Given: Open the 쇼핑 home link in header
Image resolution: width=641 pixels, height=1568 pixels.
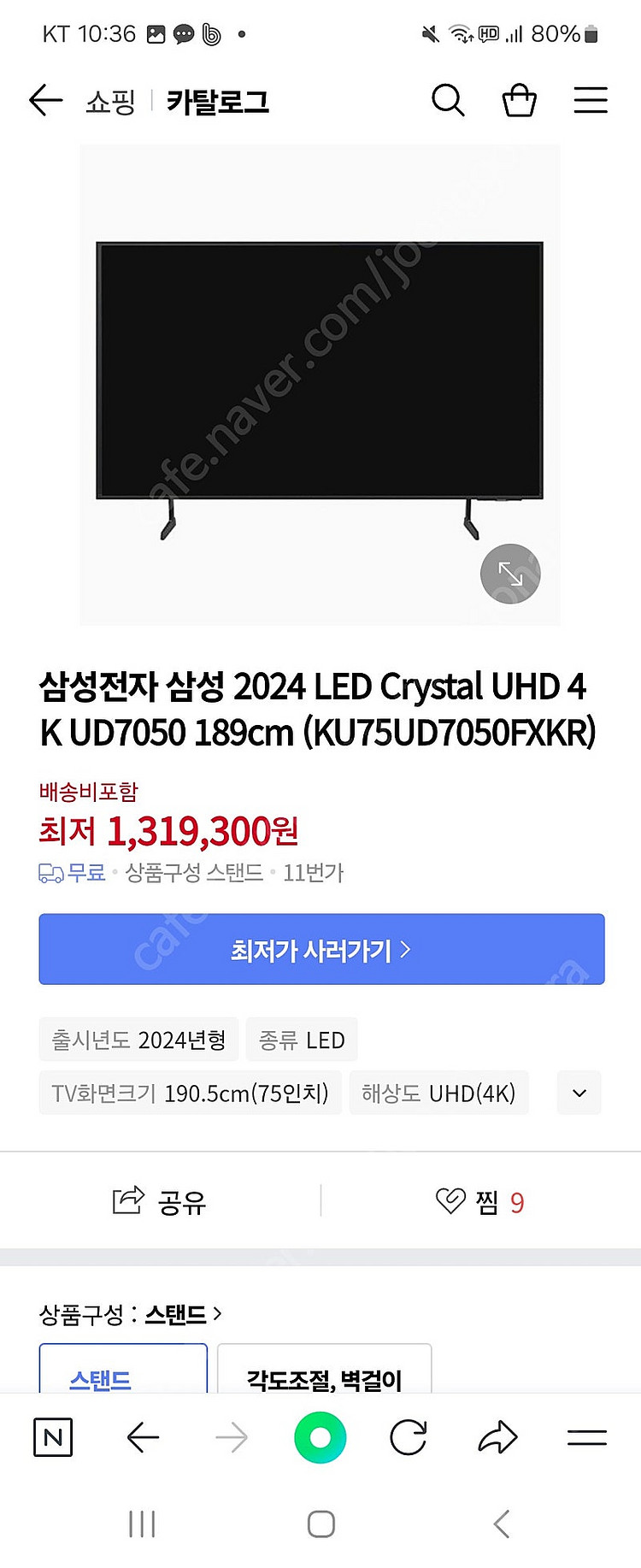Looking at the screenshot, I should point(110,103).
